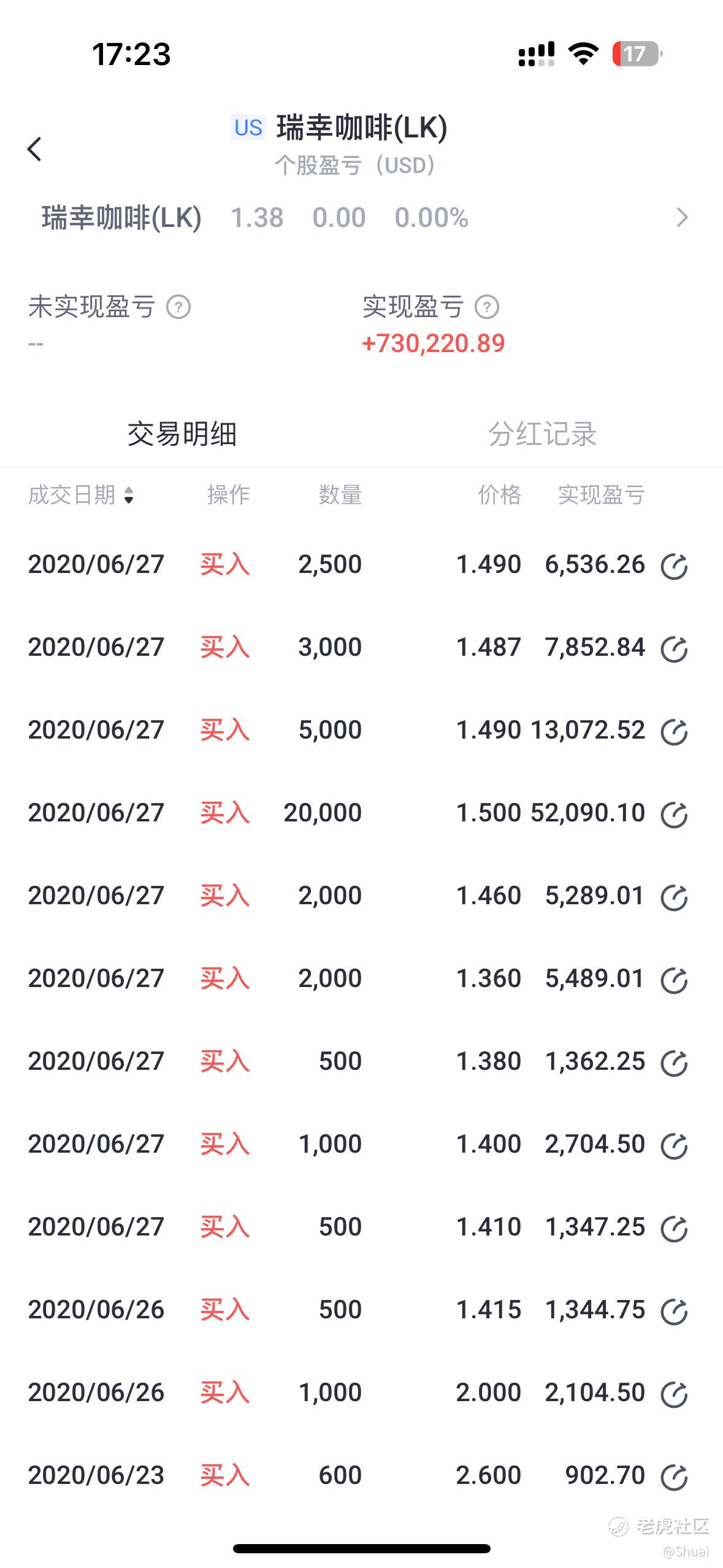Tap the icon beside the 13,072.52 trade
The height and width of the screenshot is (1568, 723).
673,731
